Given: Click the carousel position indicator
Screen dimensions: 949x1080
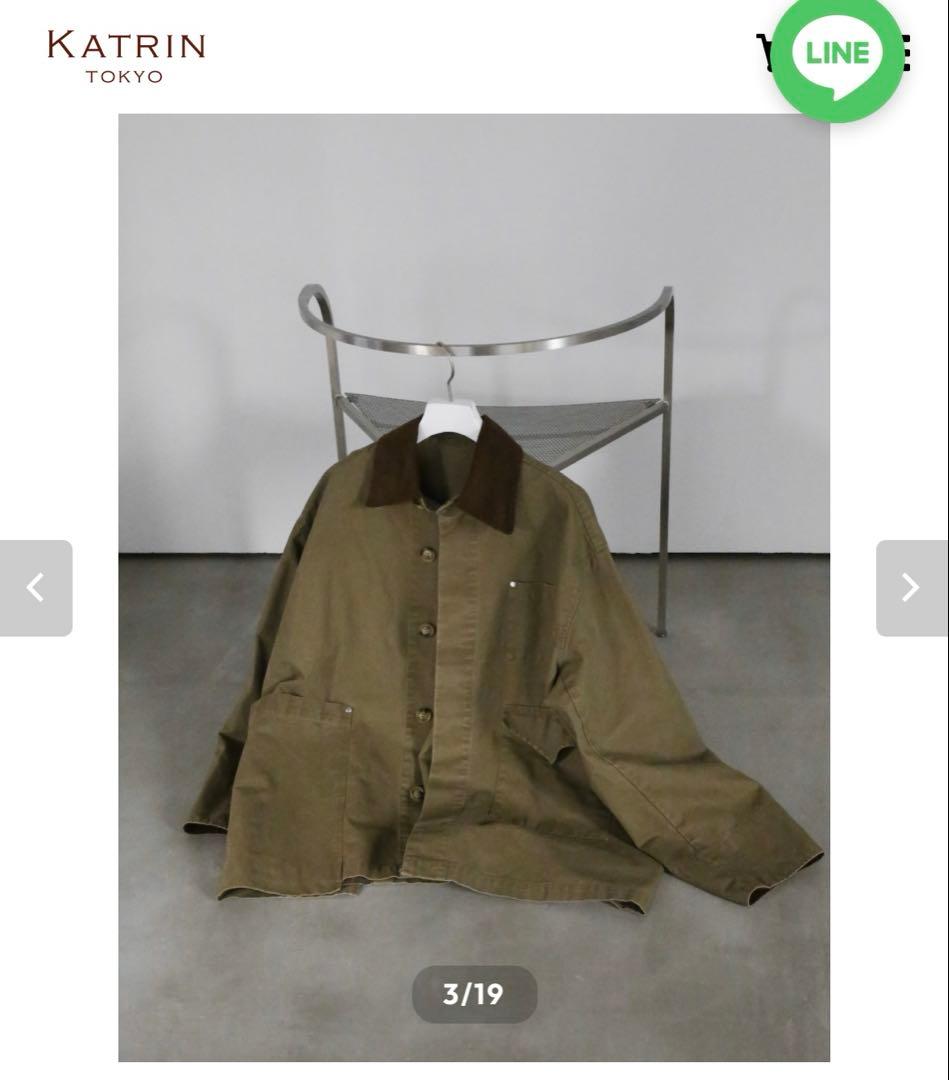Looking at the screenshot, I should (474, 995).
